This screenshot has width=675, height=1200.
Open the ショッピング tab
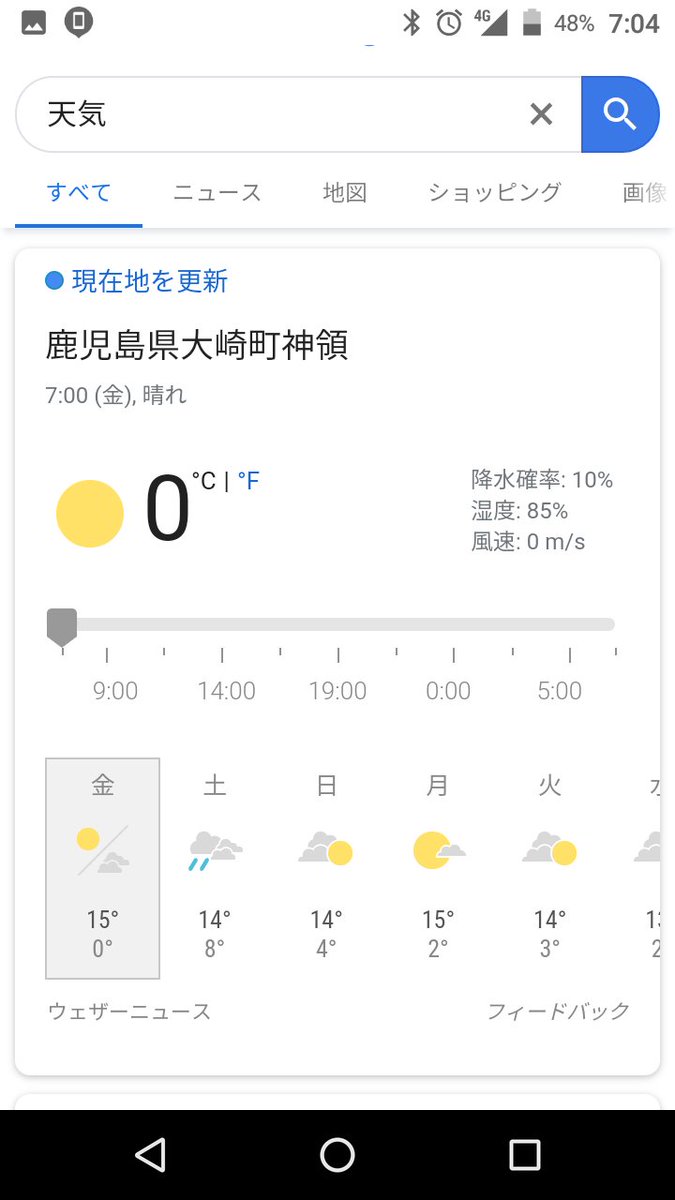[x=495, y=193]
